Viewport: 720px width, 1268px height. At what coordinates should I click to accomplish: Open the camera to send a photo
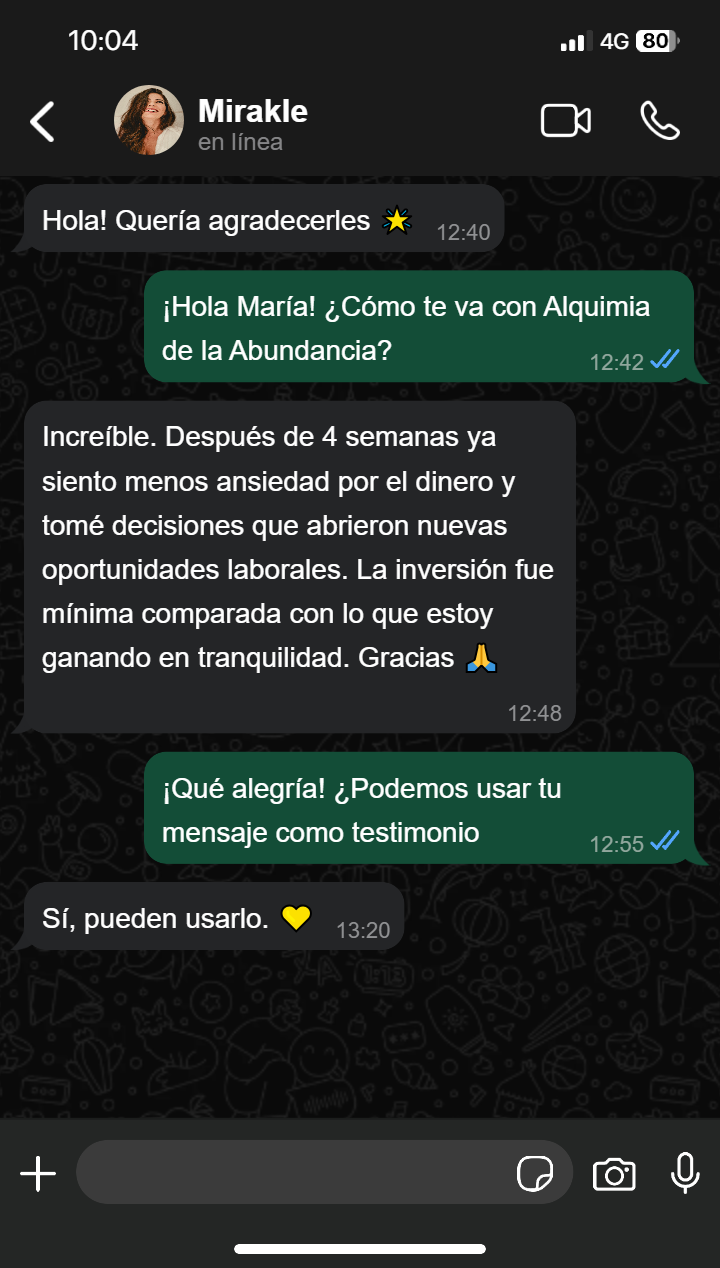click(614, 1173)
